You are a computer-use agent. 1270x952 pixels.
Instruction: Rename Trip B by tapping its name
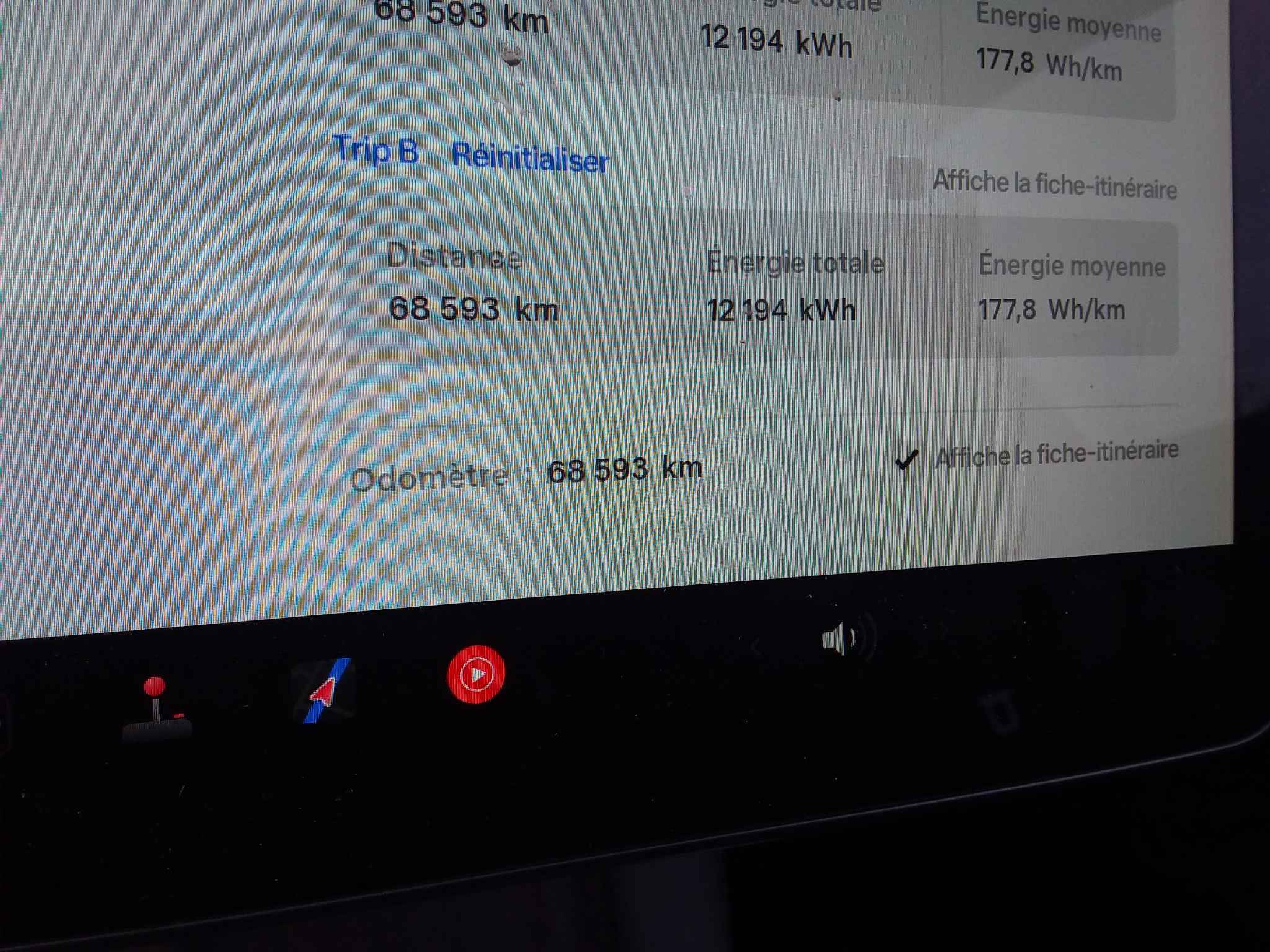376,151
